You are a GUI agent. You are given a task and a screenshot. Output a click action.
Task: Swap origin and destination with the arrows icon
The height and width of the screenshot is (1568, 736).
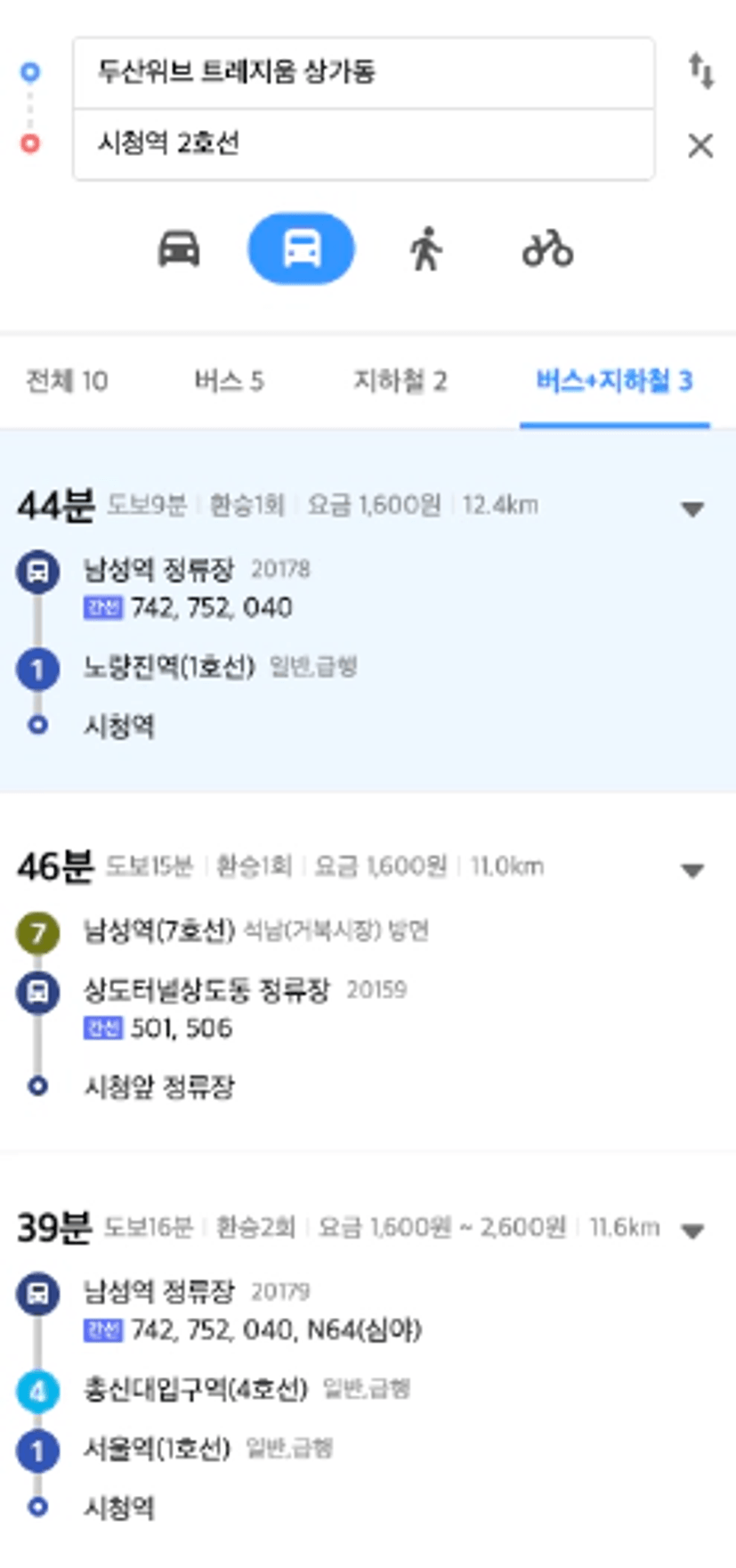click(700, 71)
